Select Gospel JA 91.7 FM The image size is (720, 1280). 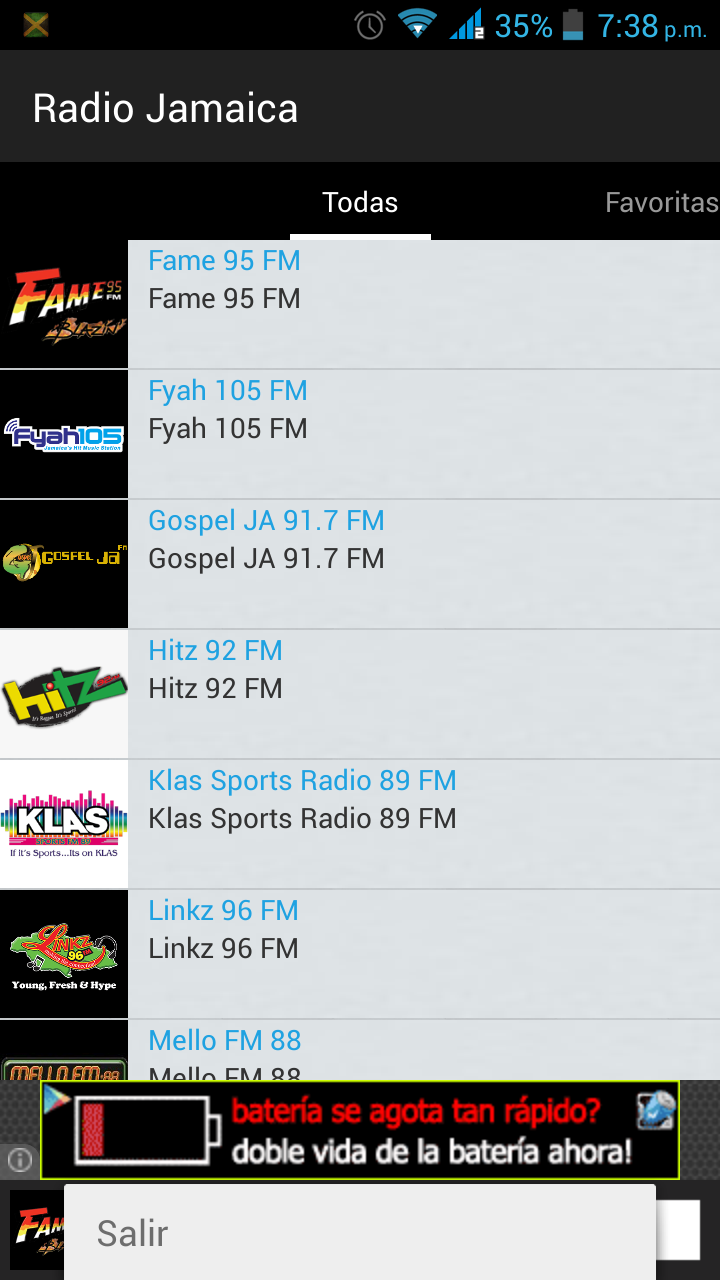(x=360, y=564)
